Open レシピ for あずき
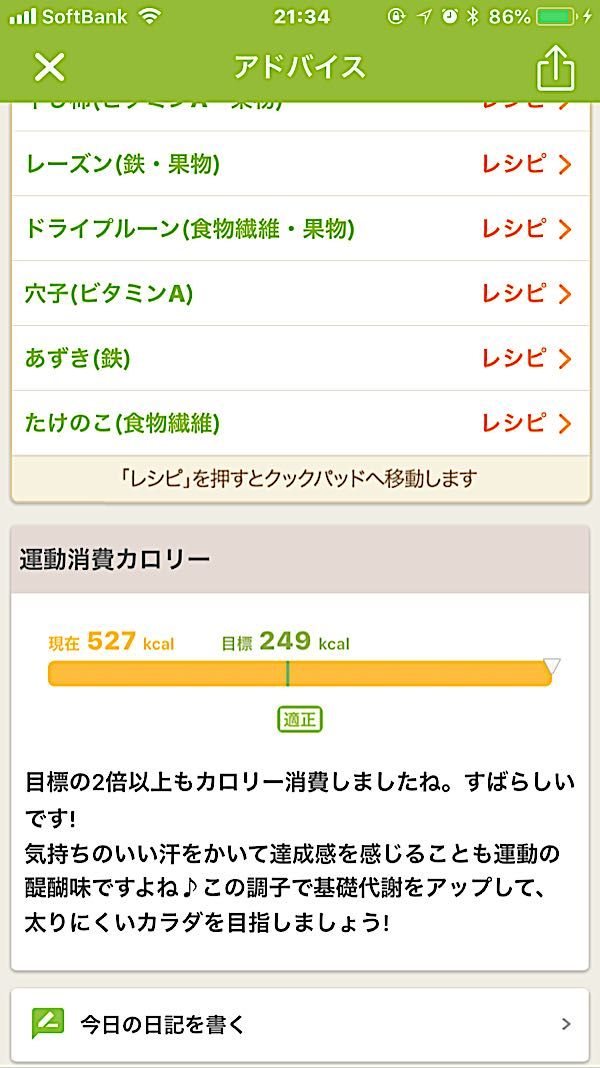 tap(526, 358)
